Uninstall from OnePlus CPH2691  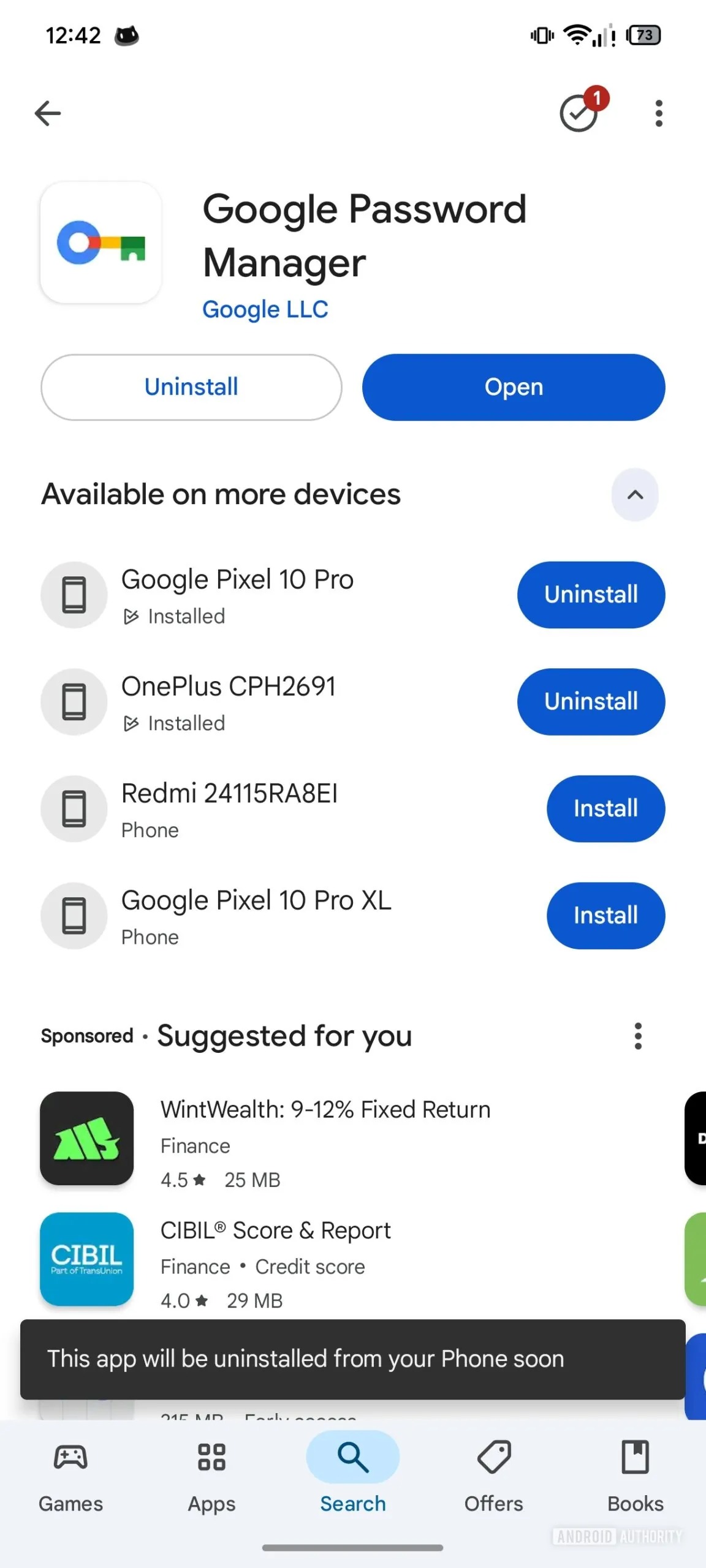click(591, 702)
